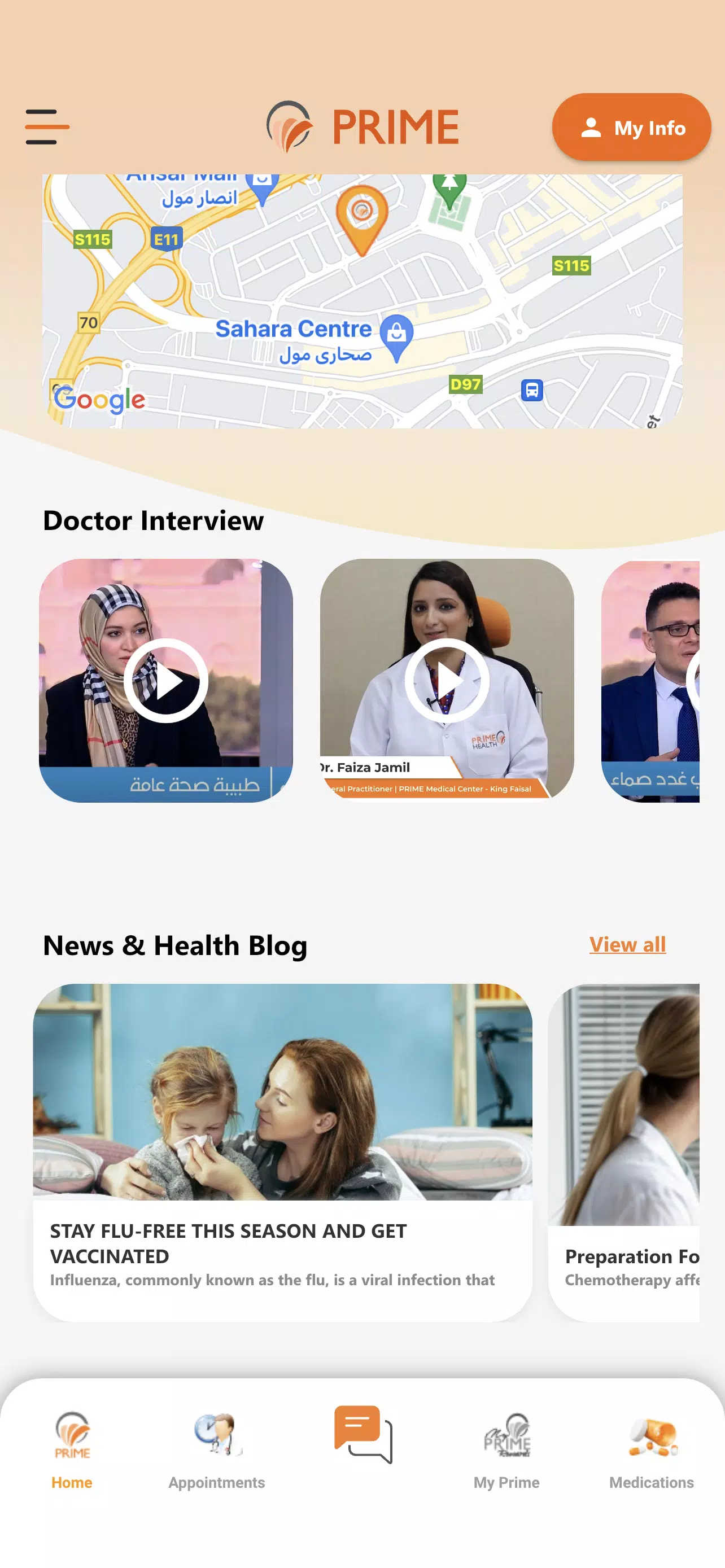The height and width of the screenshot is (1568, 725).
Task: Play the hijab-wearing doctor's interview video
Action: pyautogui.click(x=165, y=680)
